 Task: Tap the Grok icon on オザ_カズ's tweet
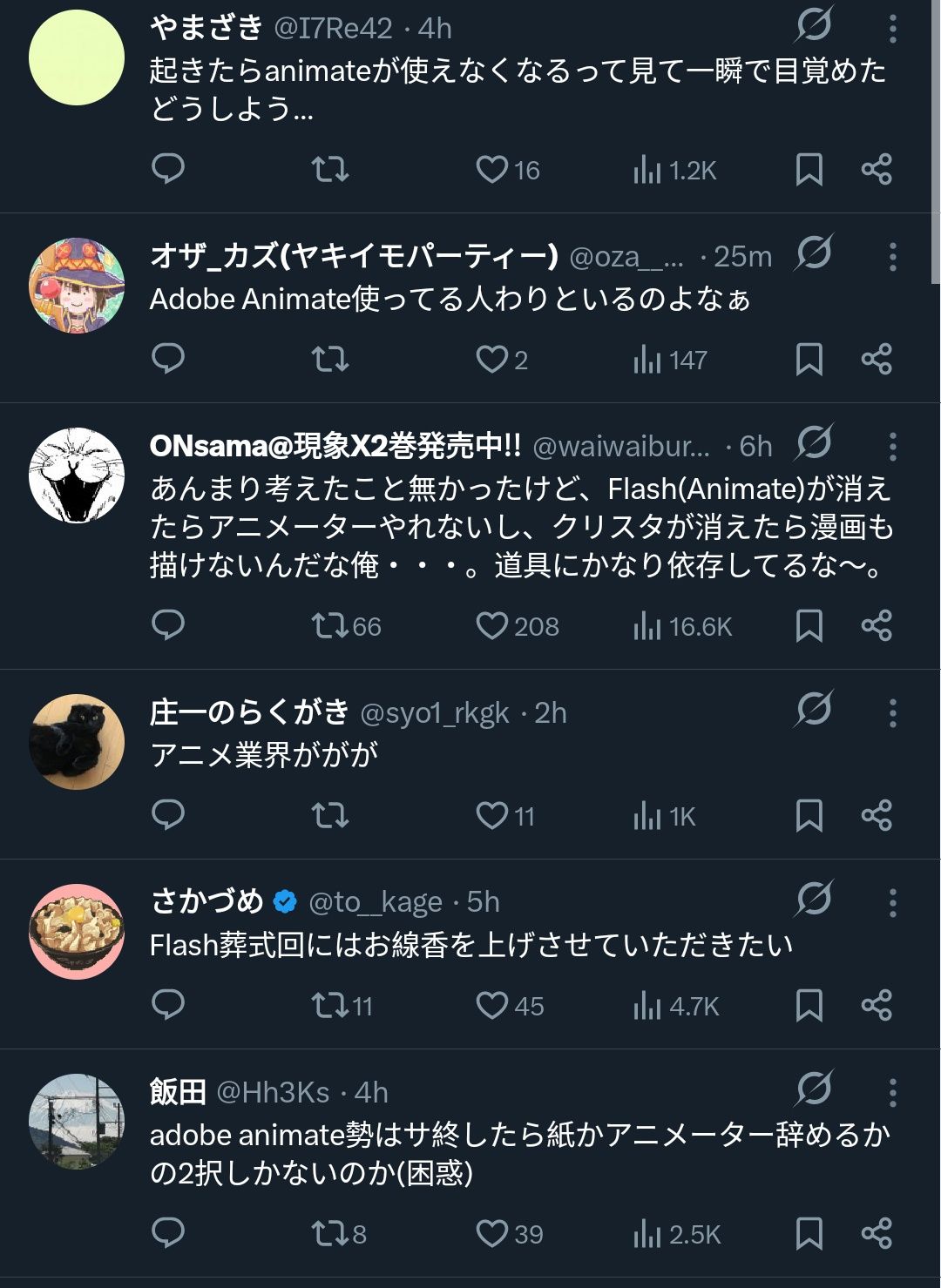tap(814, 253)
